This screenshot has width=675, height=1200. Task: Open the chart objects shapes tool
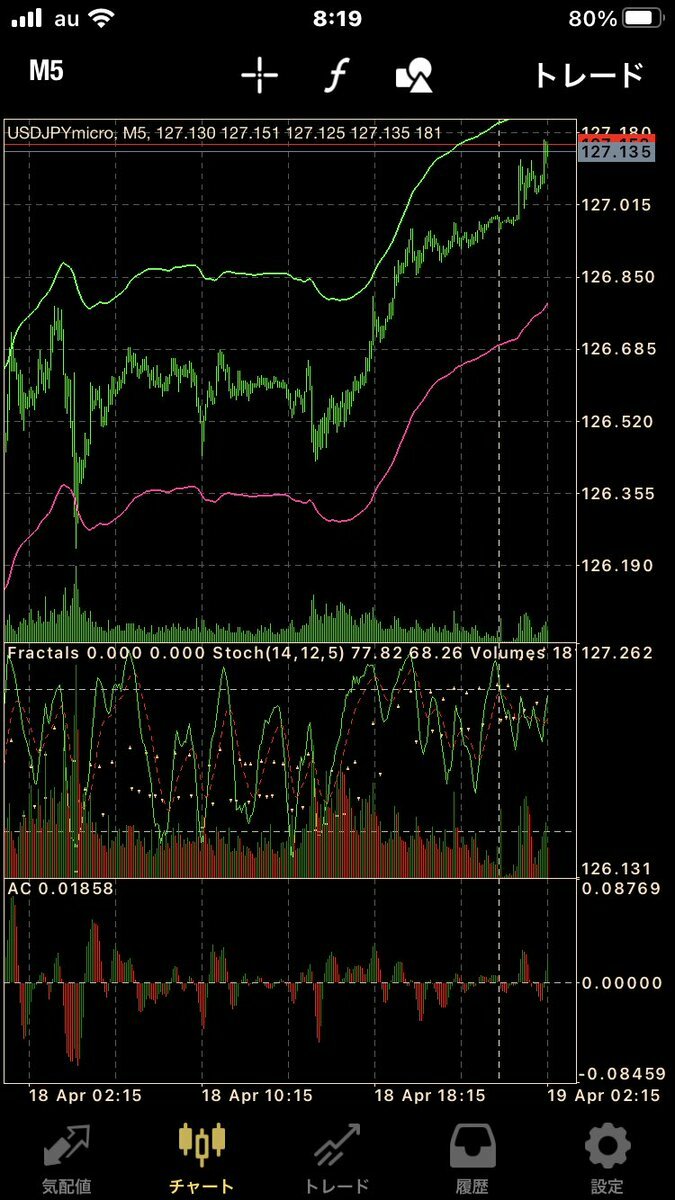[x=414, y=75]
